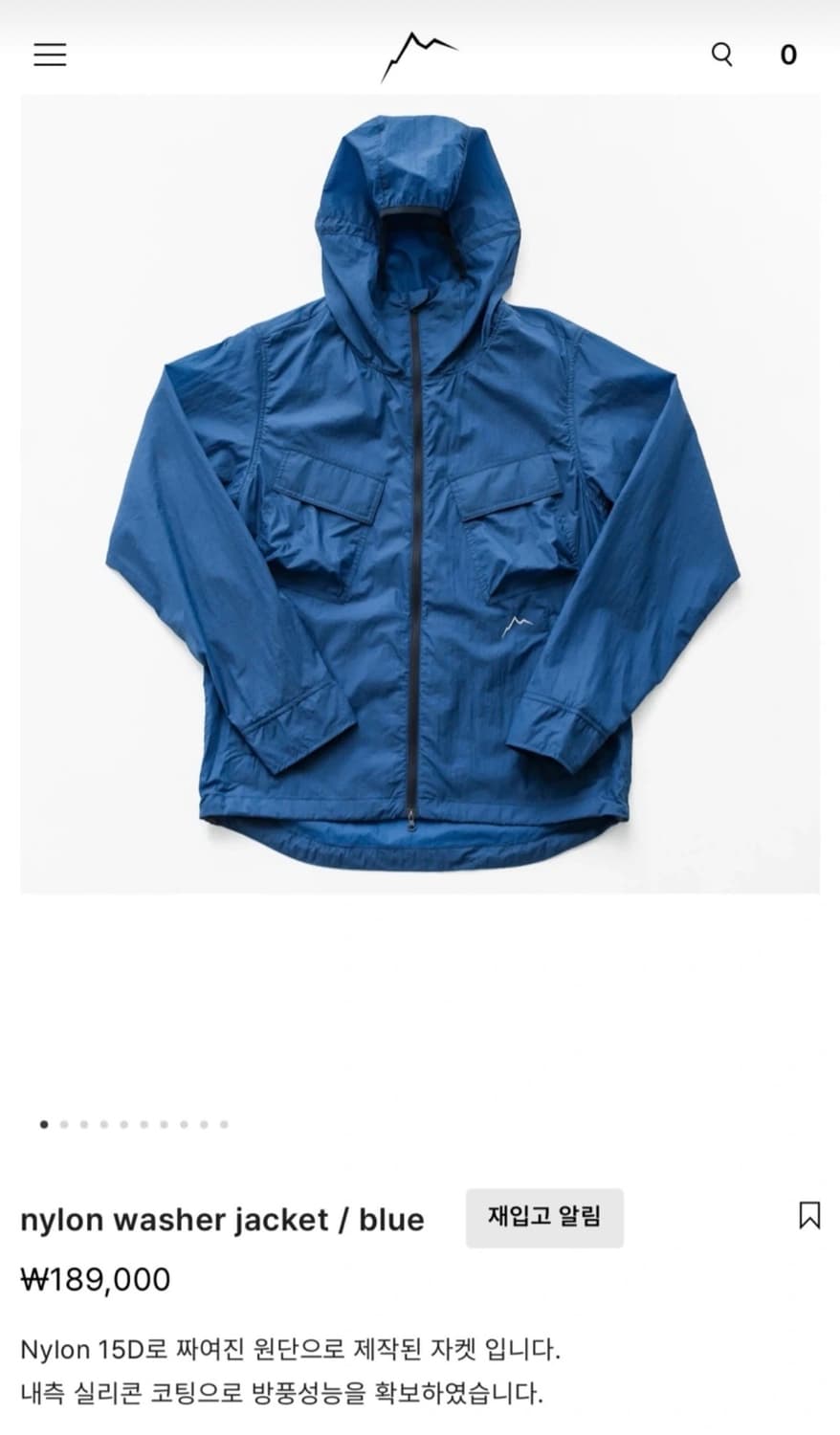
Task: Jump to the last photo using the final dot
Action: click(224, 1124)
